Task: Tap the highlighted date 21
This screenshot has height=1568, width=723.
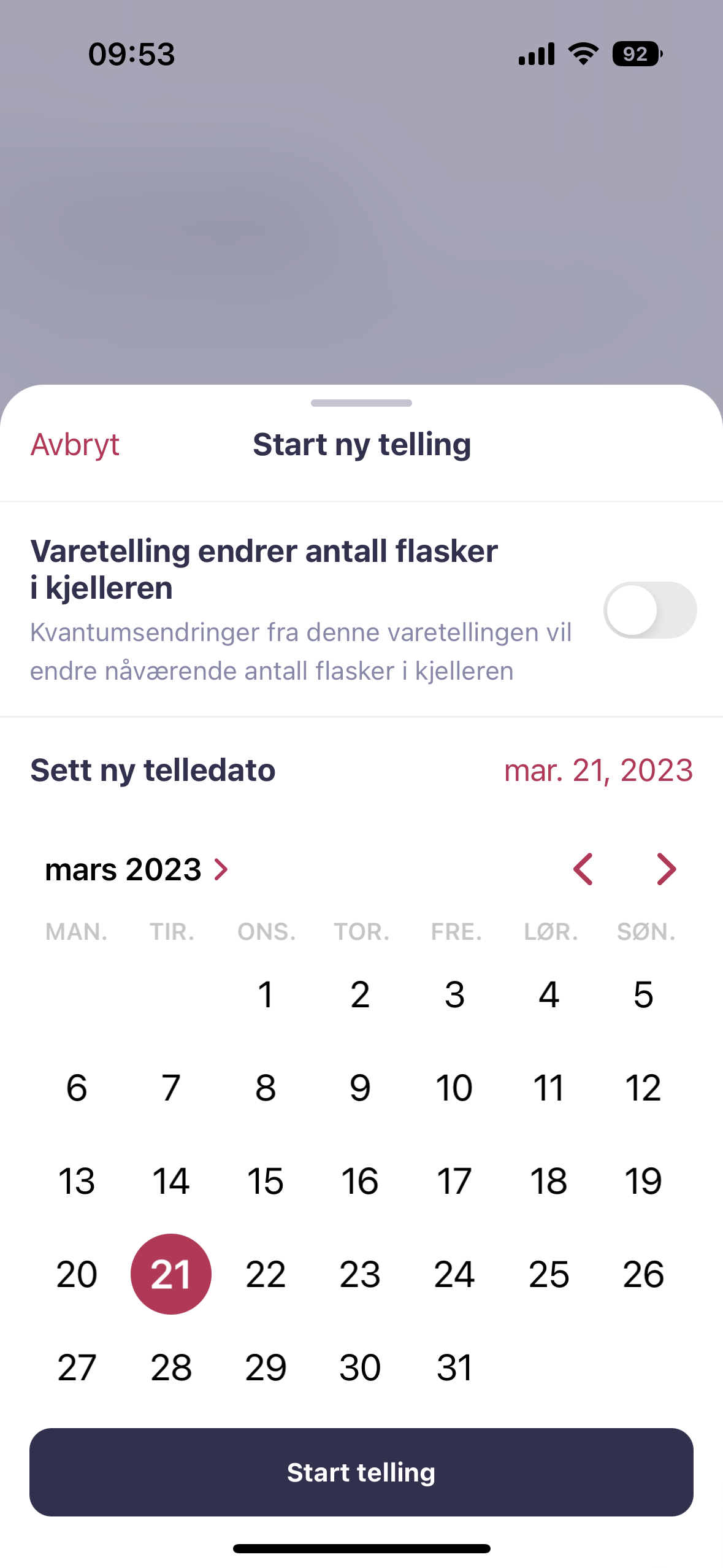Action: click(x=171, y=1274)
